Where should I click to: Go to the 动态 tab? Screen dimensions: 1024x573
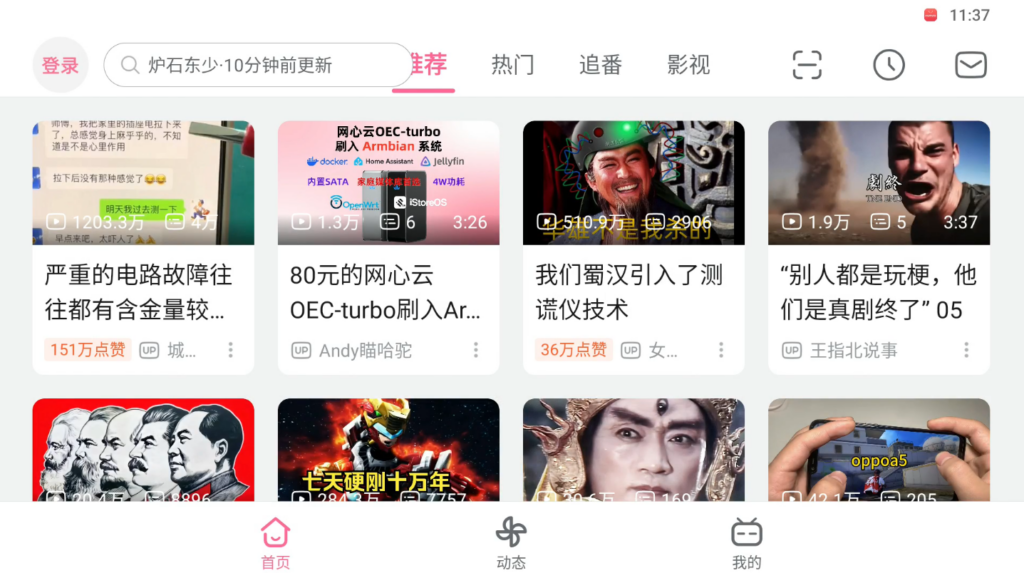pyautogui.click(x=511, y=543)
